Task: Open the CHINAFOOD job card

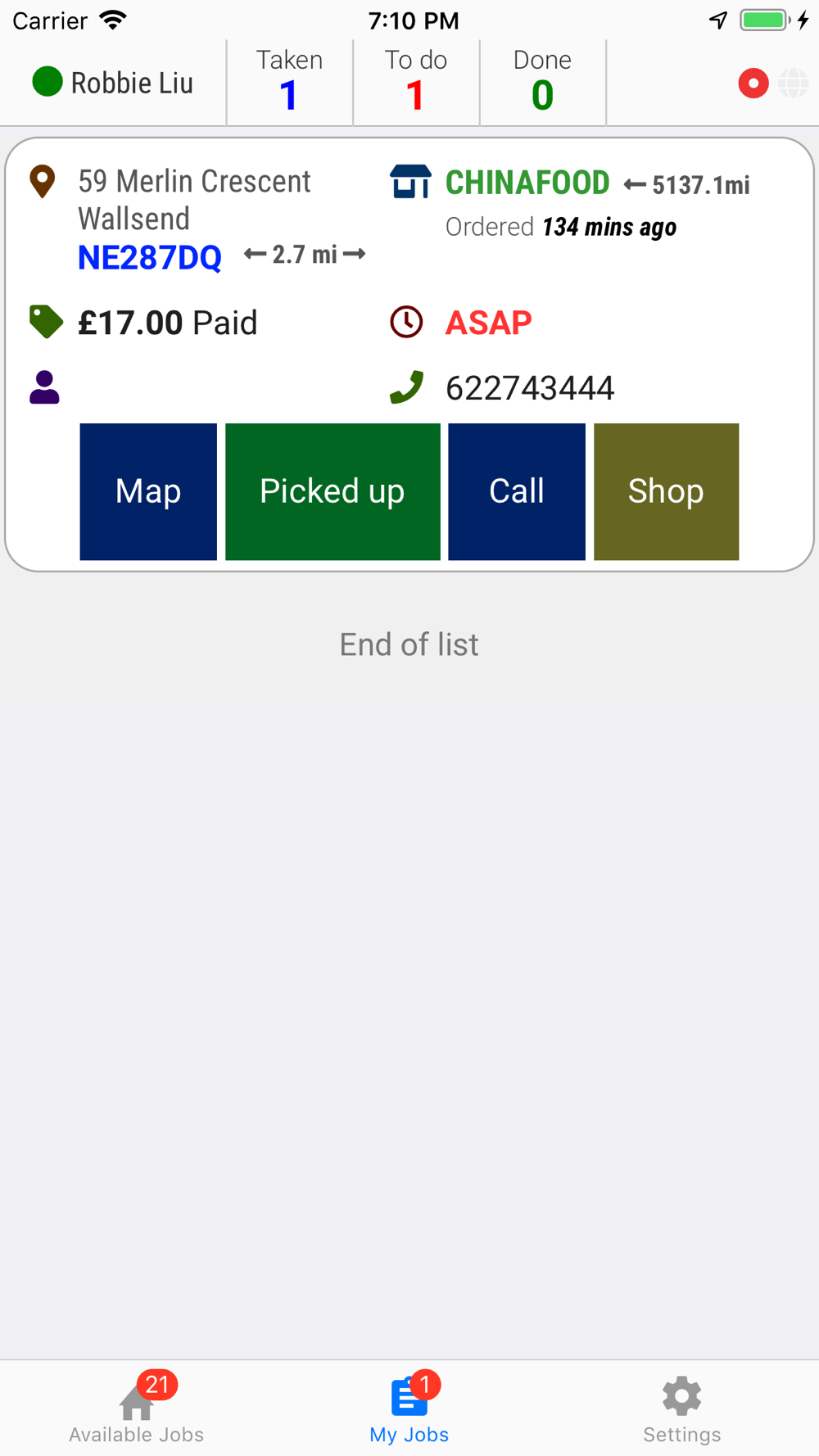Action: [x=409, y=355]
